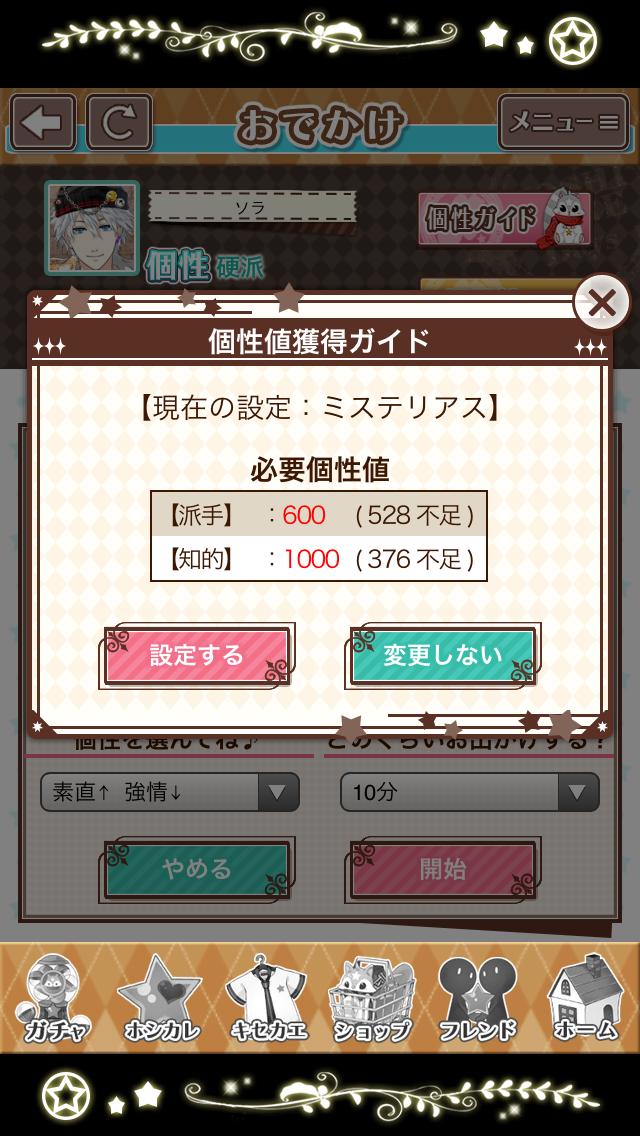This screenshot has width=640, height=1136.
Task: Close the 個性値獲得ガイド dialog
Action: click(601, 303)
